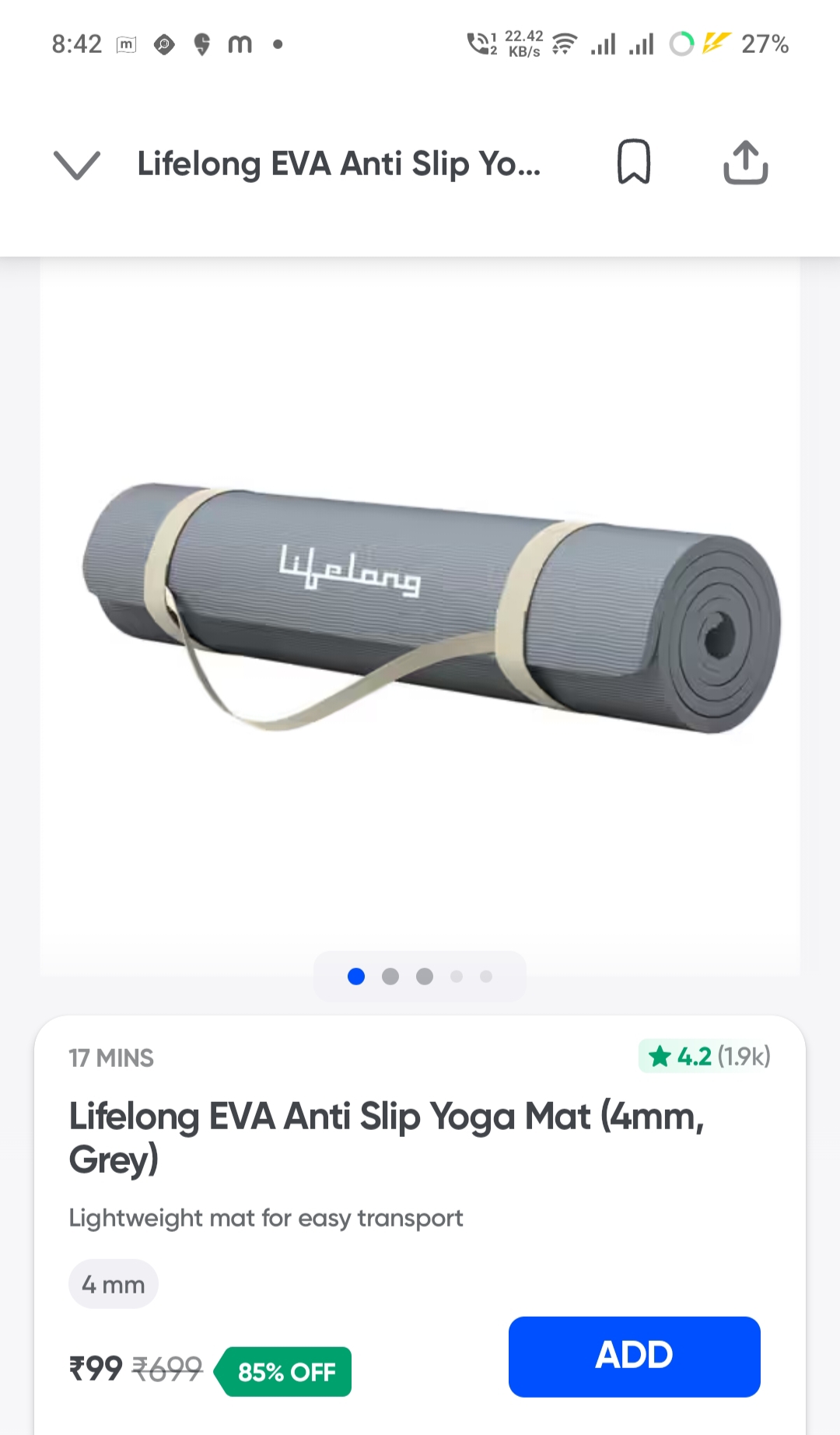Viewport: 840px width, 1435px height.
Task: Open the 4.2 rating reviews
Action: click(x=706, y=1056)
